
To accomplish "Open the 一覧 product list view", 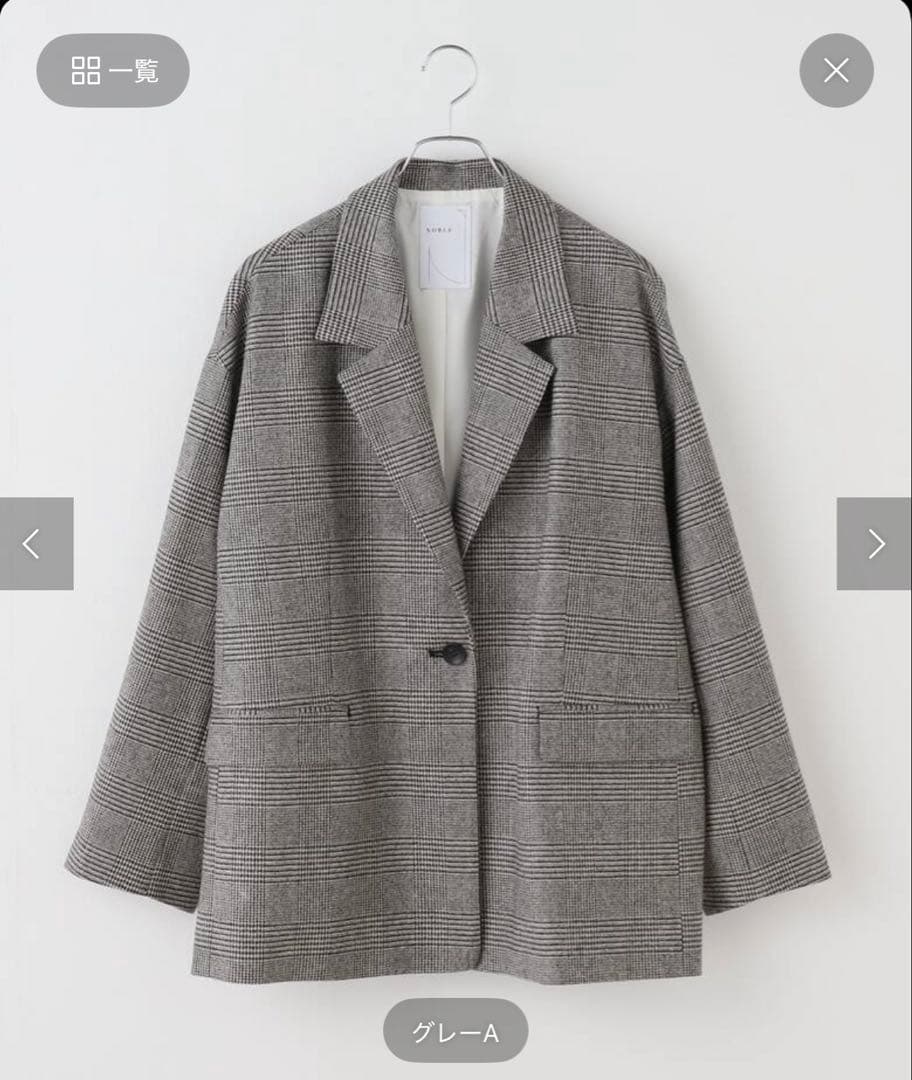I will (x=113, y=70).
